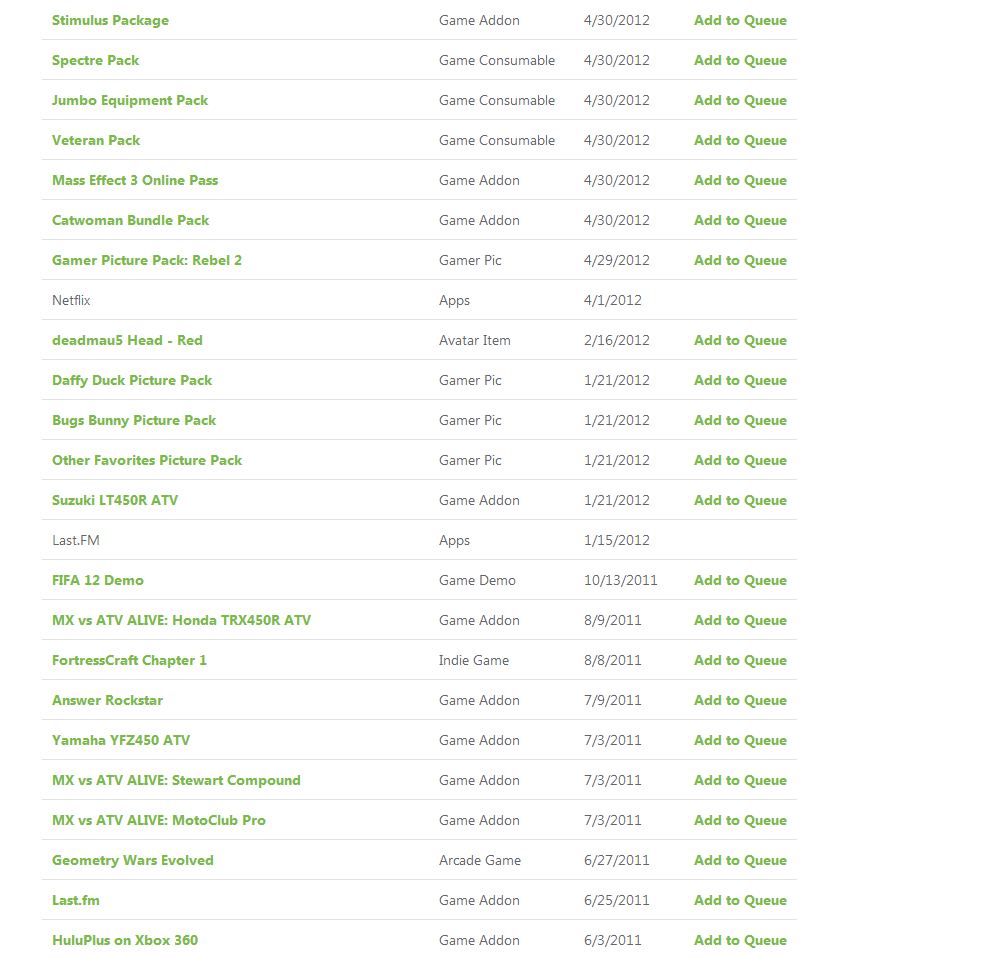This screenshot has width=998, height=959.
Task: Add Veteran Pack to the queue
Action: coord(740,140)
